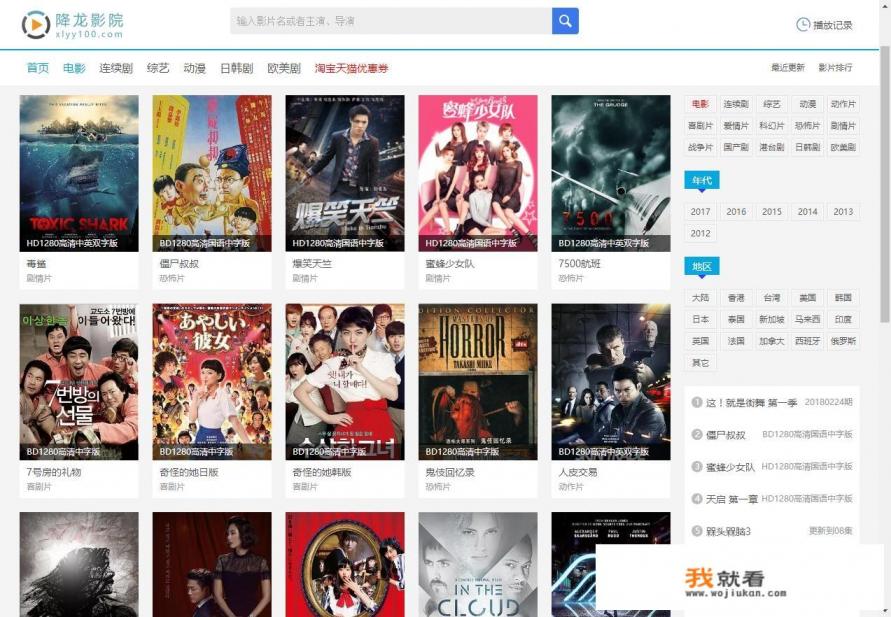Open the 综艺 nav tab

click(158, 69)
